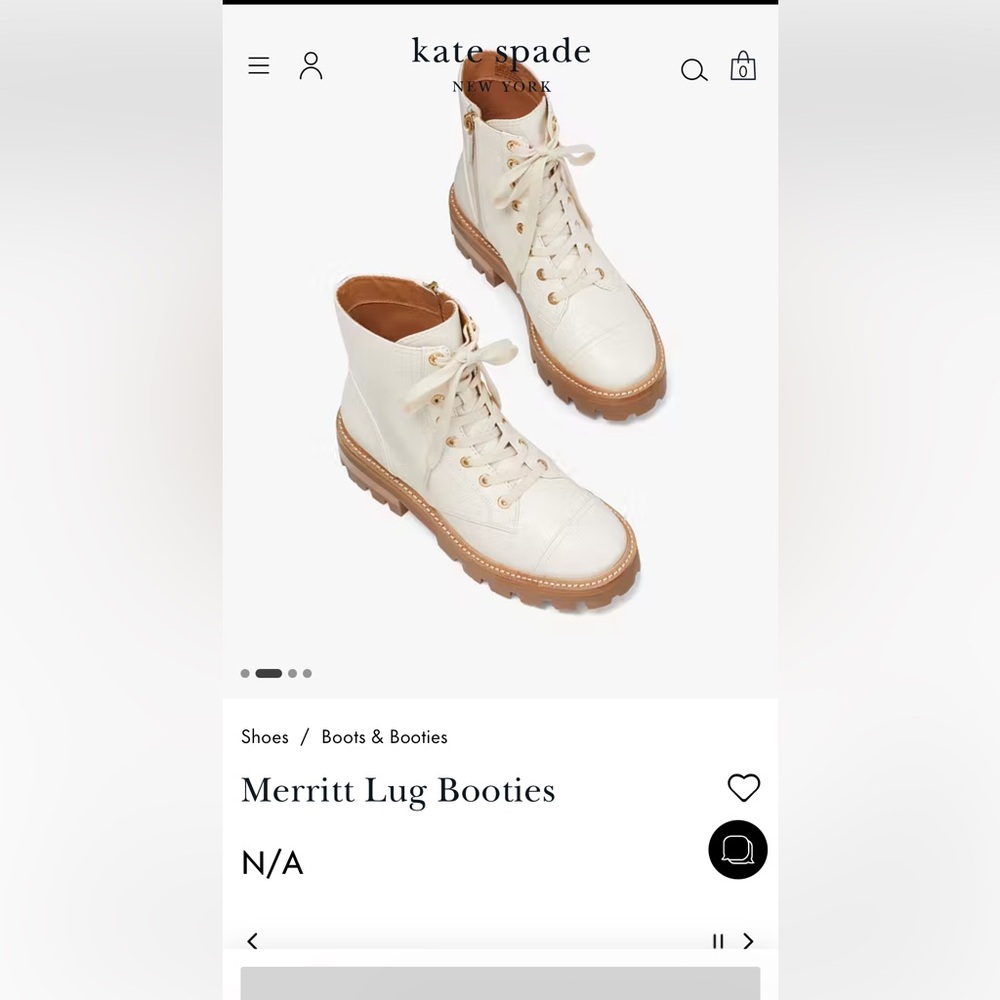The width and height of the screenshot is (1000, 1000).
Task: Open the live chat bubble
Action: (738, 850)
